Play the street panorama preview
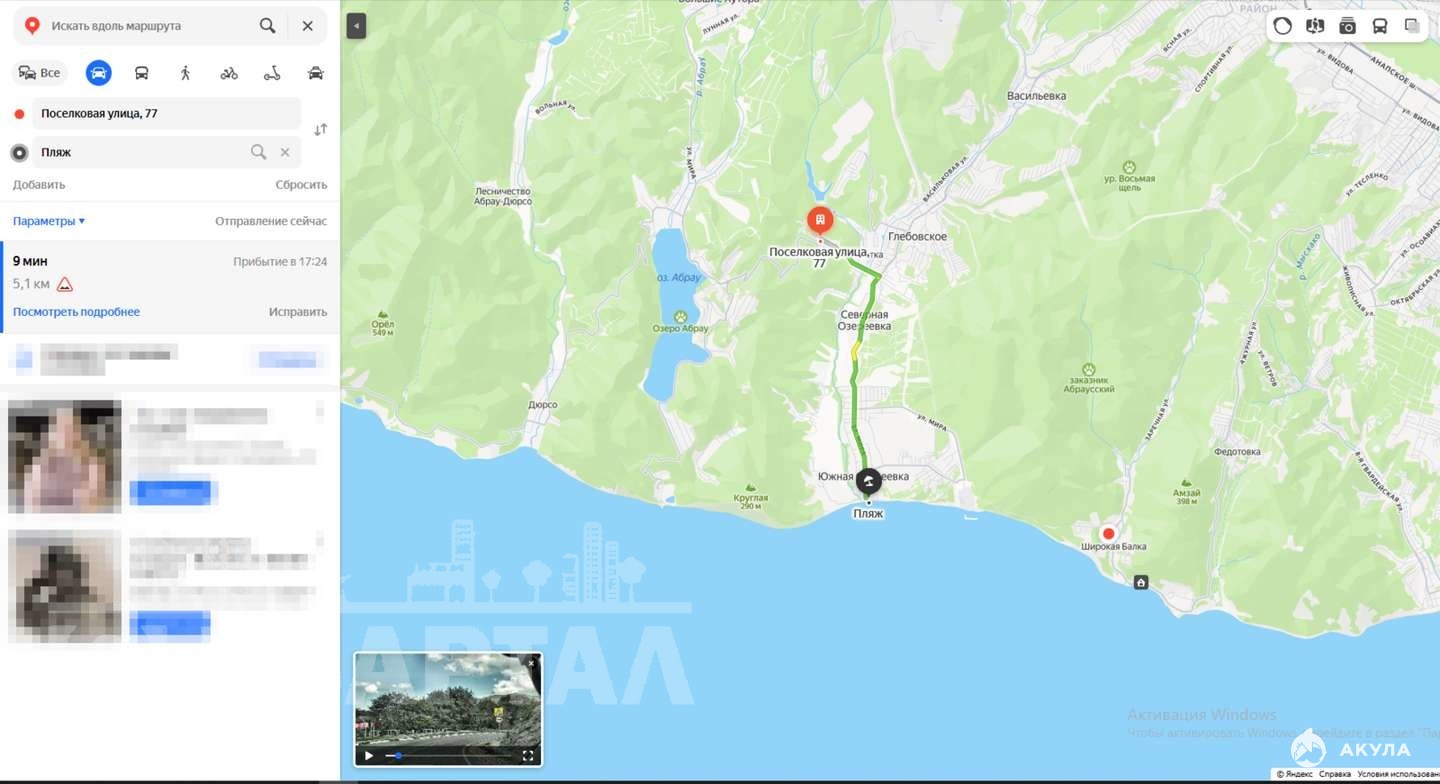1440x784 pixels. coord(369,756)
